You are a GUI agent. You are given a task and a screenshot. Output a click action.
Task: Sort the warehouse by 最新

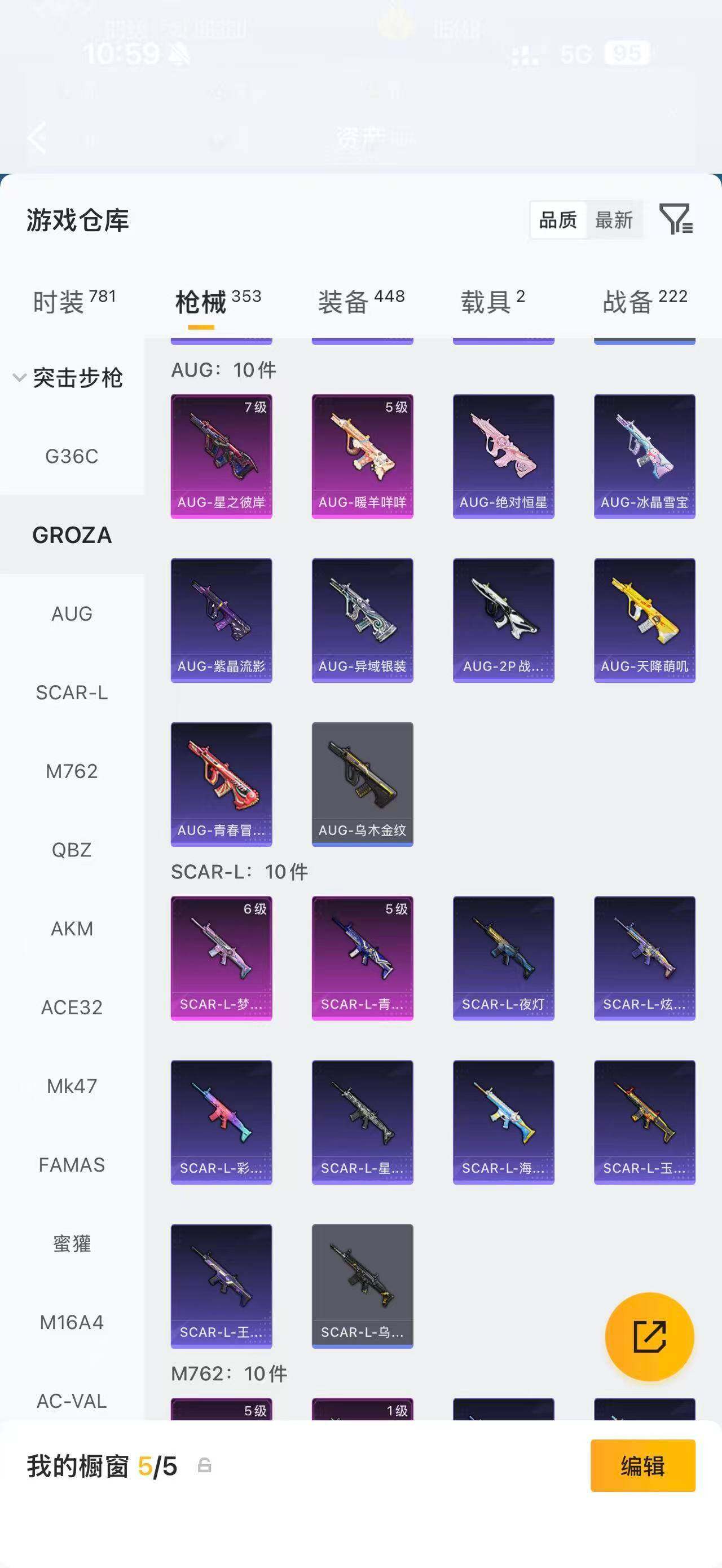pos(614,220)
